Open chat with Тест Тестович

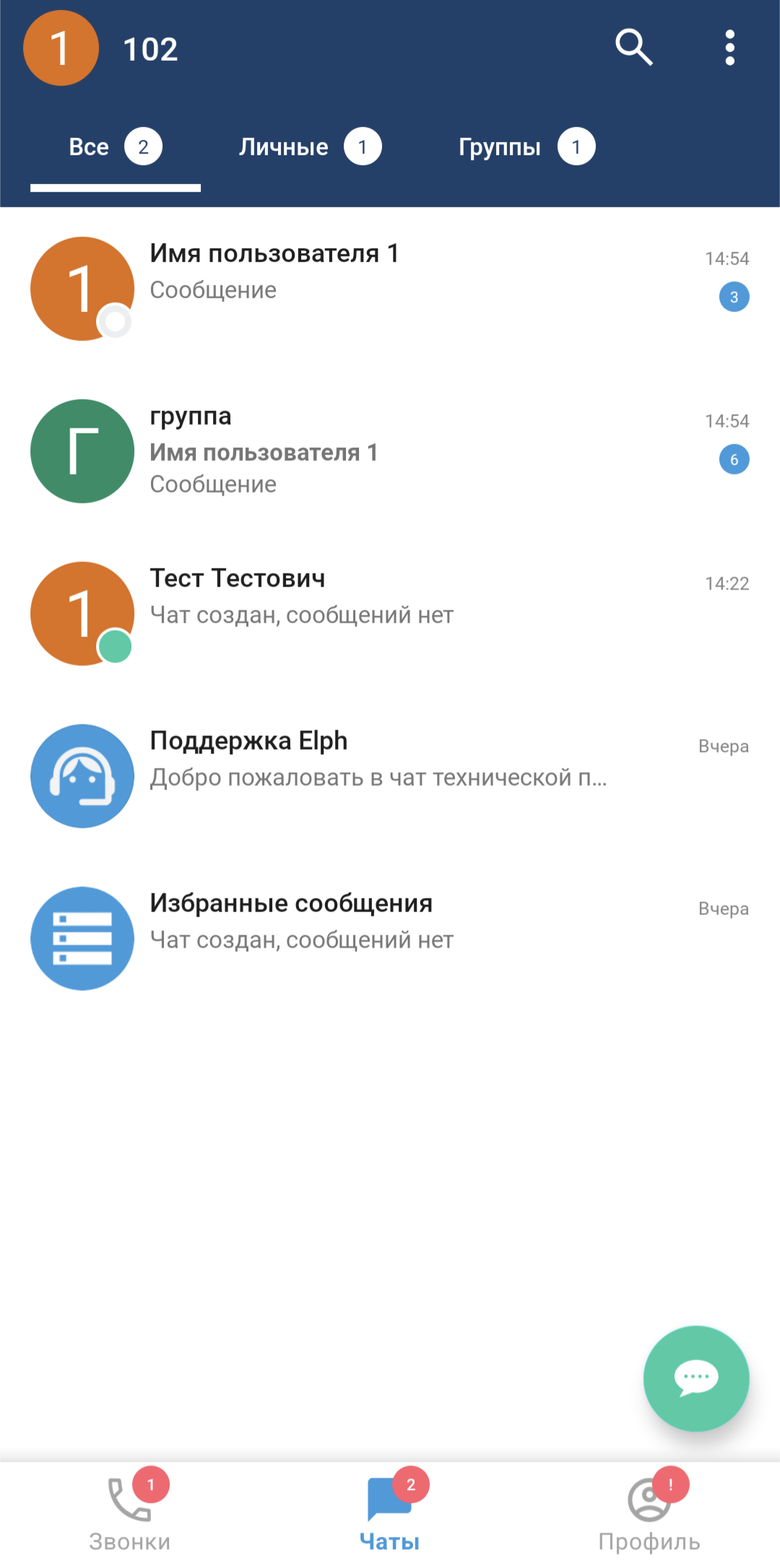[390, 614]
